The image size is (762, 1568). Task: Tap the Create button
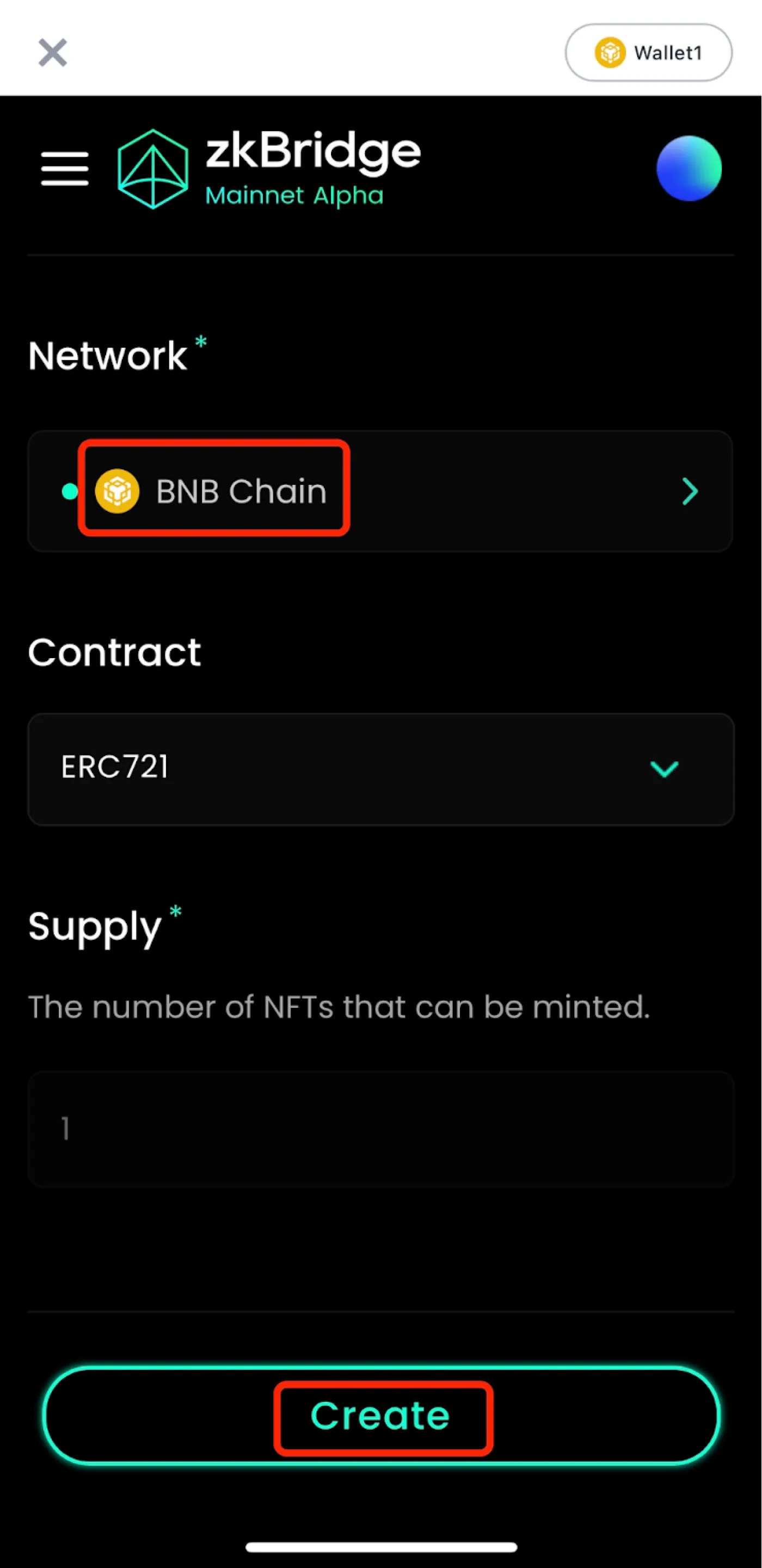381,1416
